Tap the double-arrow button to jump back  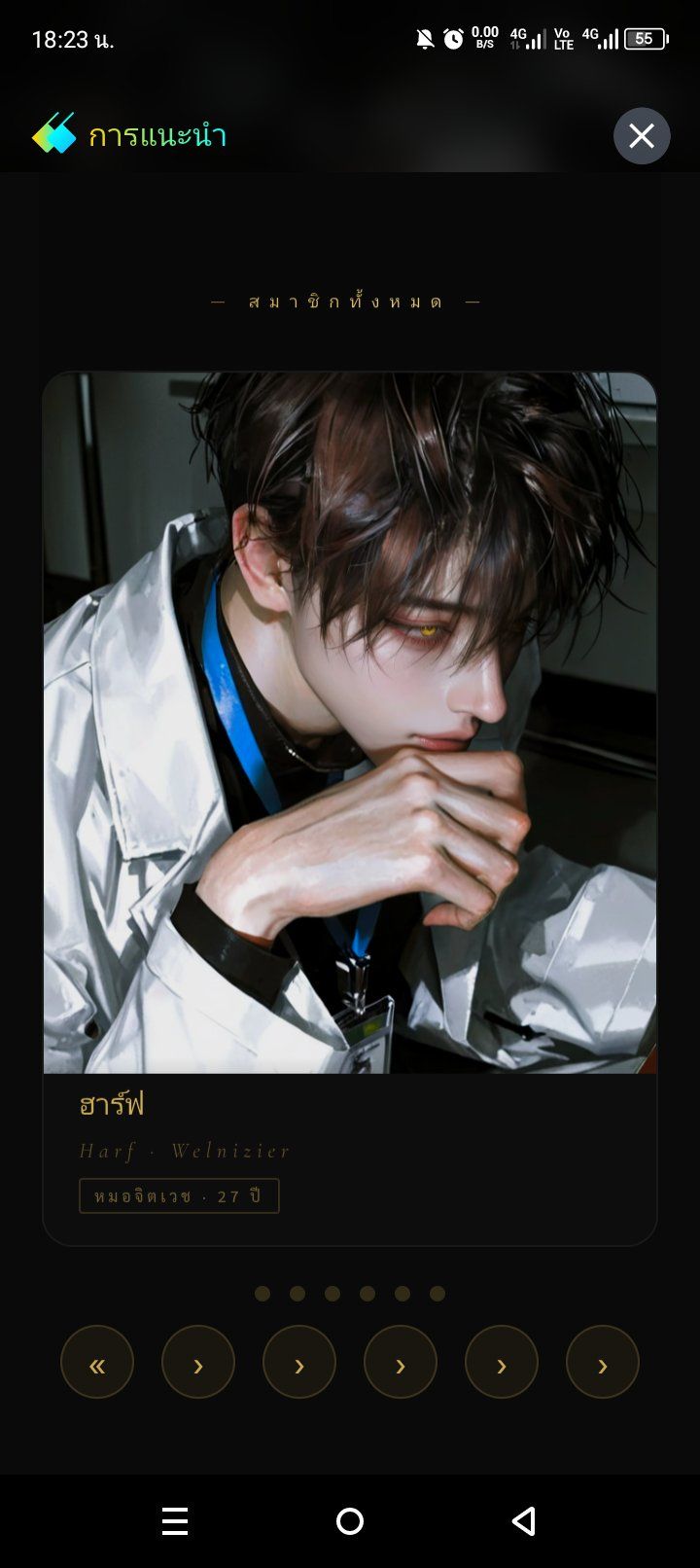pos(97,1362)
